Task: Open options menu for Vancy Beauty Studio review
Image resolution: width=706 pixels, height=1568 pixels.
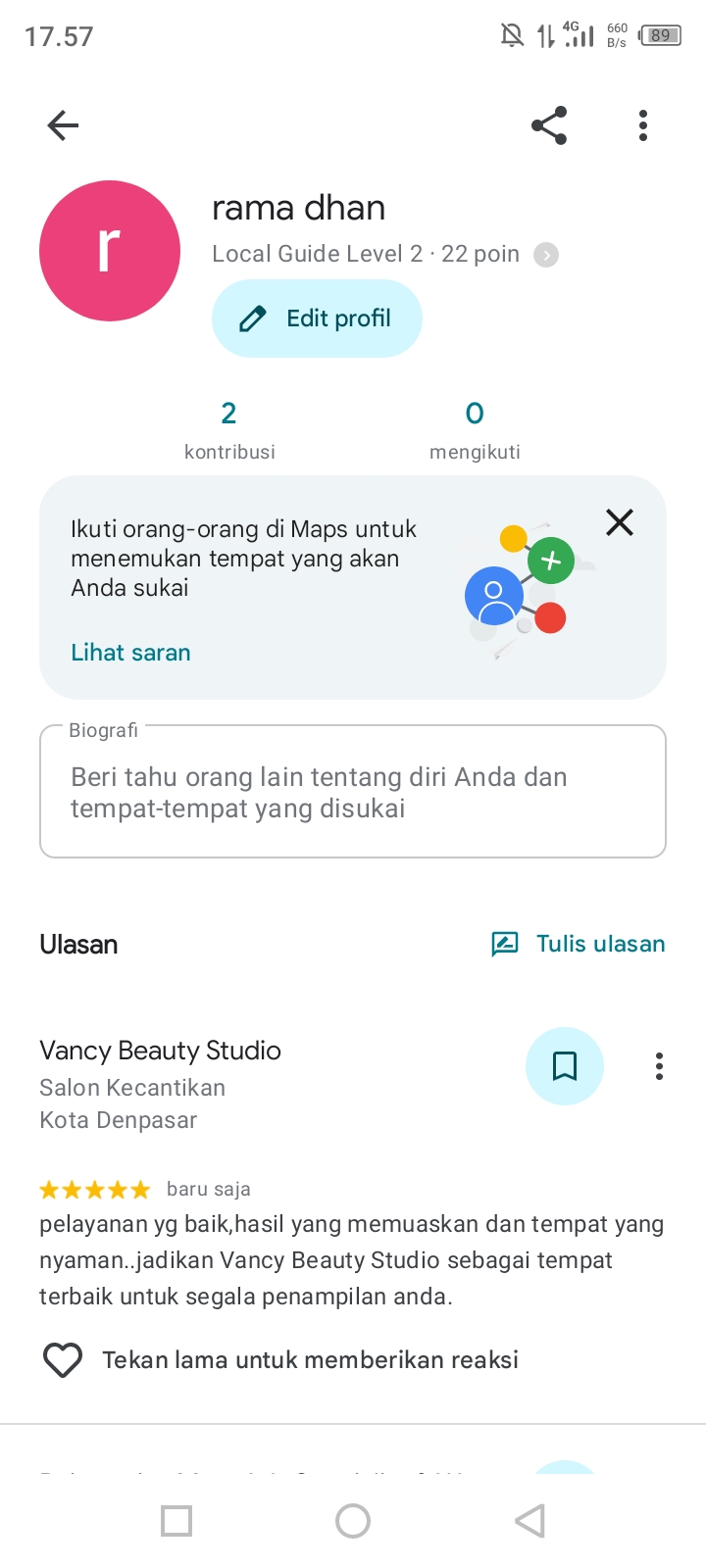Action: [x=659, y=1066]
